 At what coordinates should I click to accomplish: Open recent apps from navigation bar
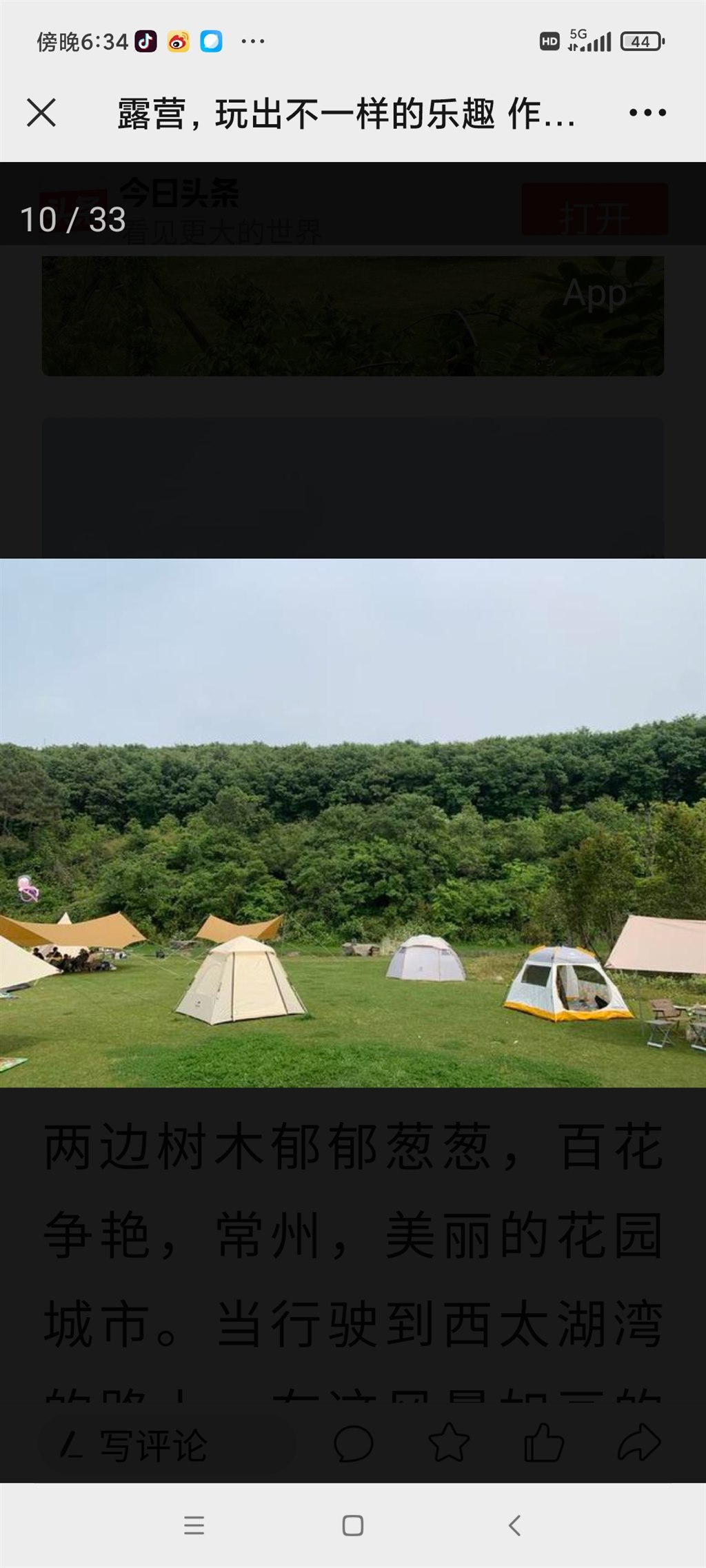pos(194,1525)
